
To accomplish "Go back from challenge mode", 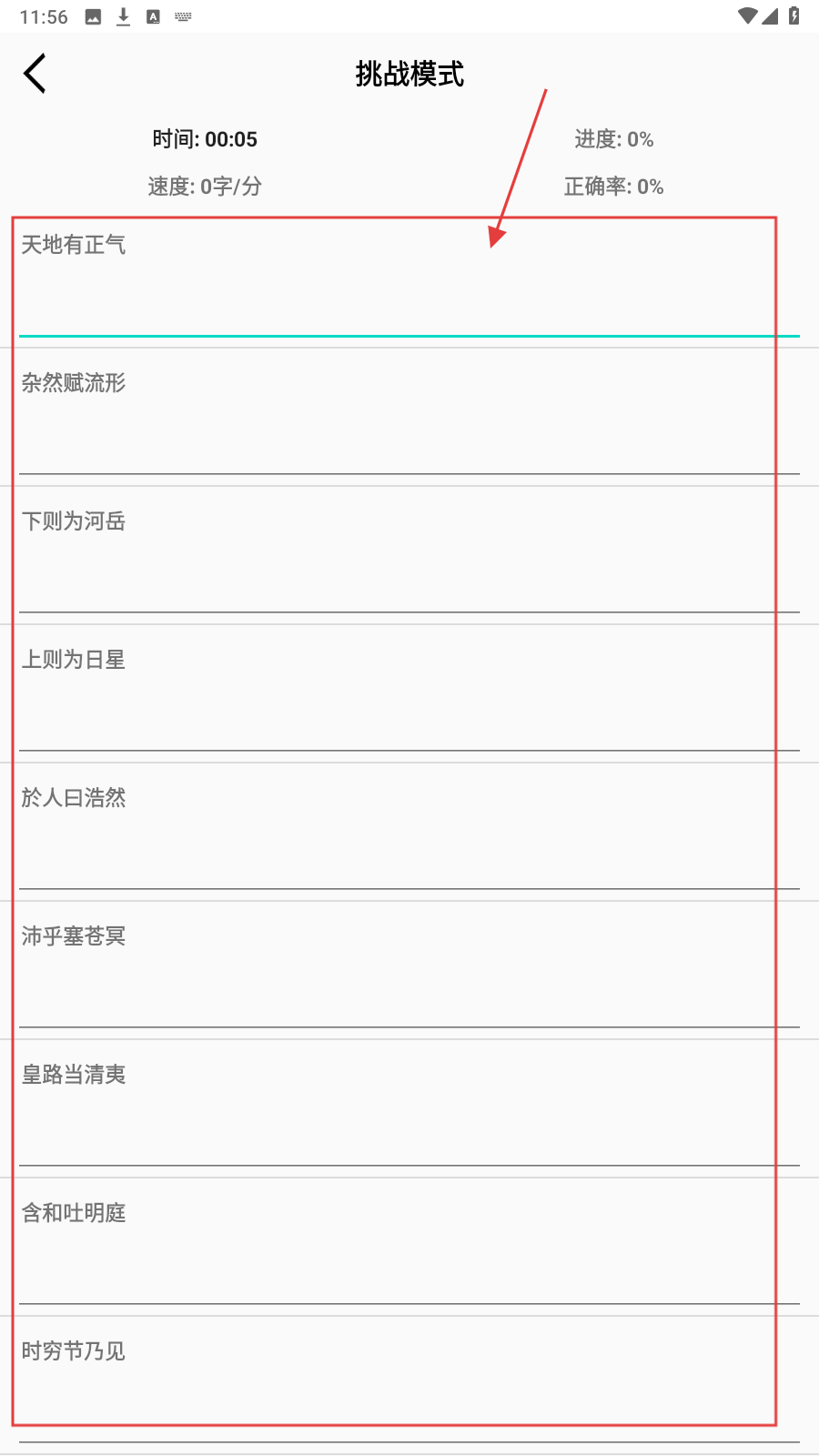I will coord(35,74).
